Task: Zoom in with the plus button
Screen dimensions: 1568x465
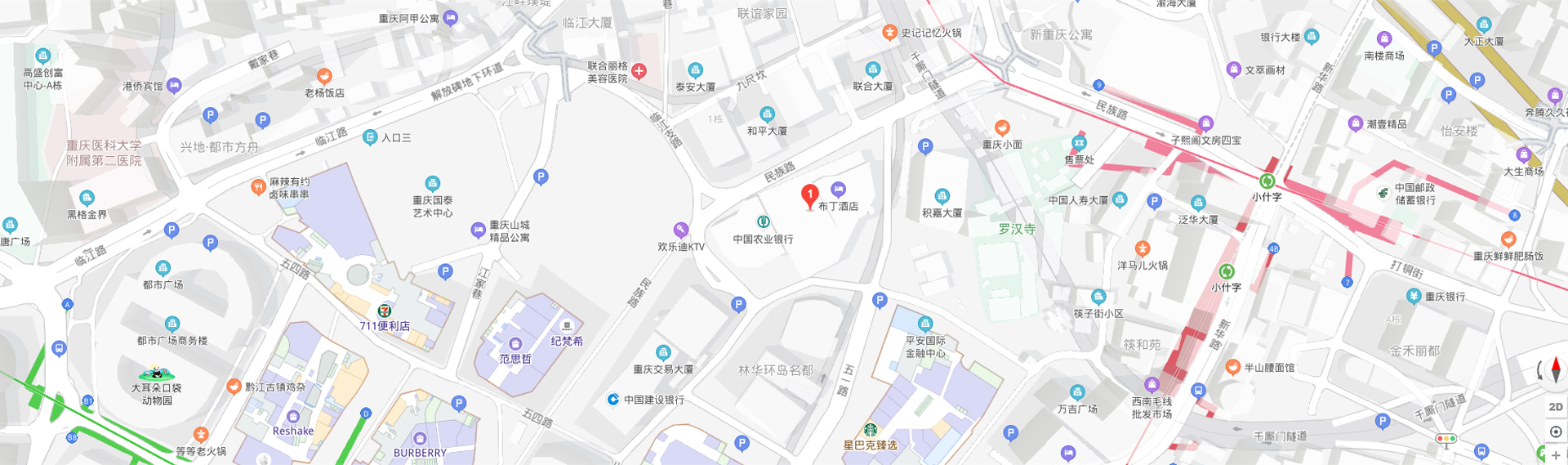Action: 1556,455
